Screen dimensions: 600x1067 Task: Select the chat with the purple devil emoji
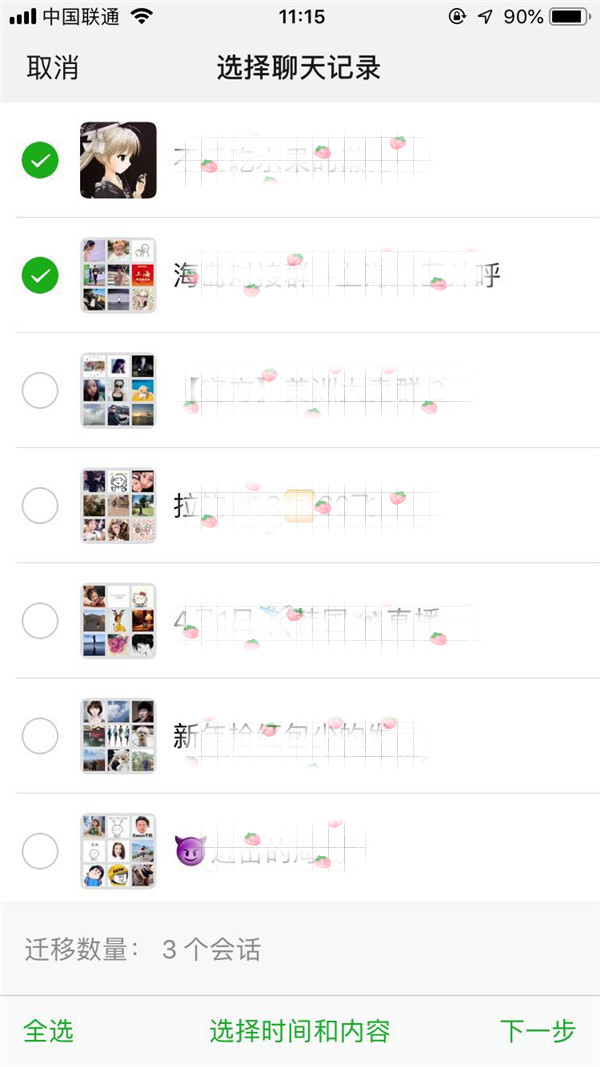coord(40,852)
